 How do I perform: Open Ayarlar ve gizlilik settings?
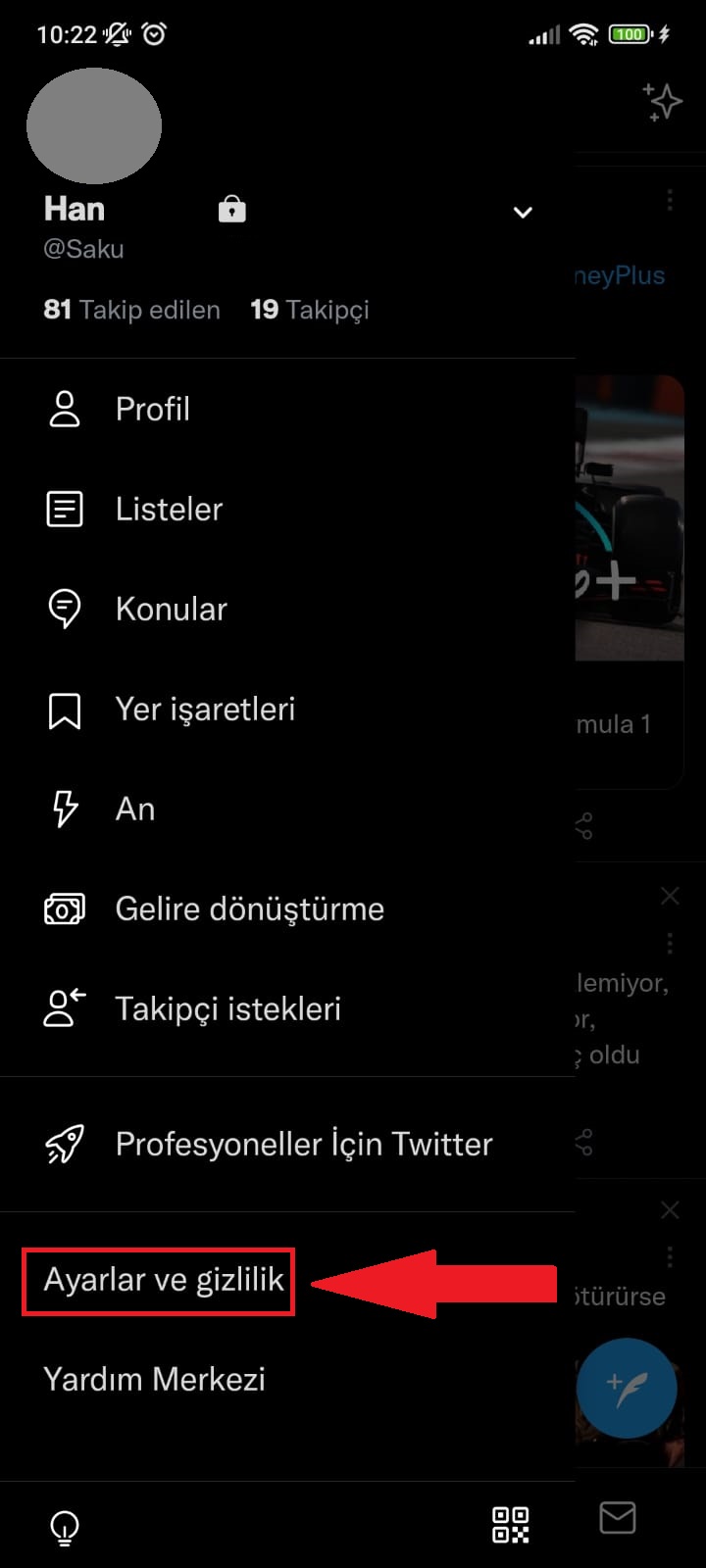pos(164,1280)
